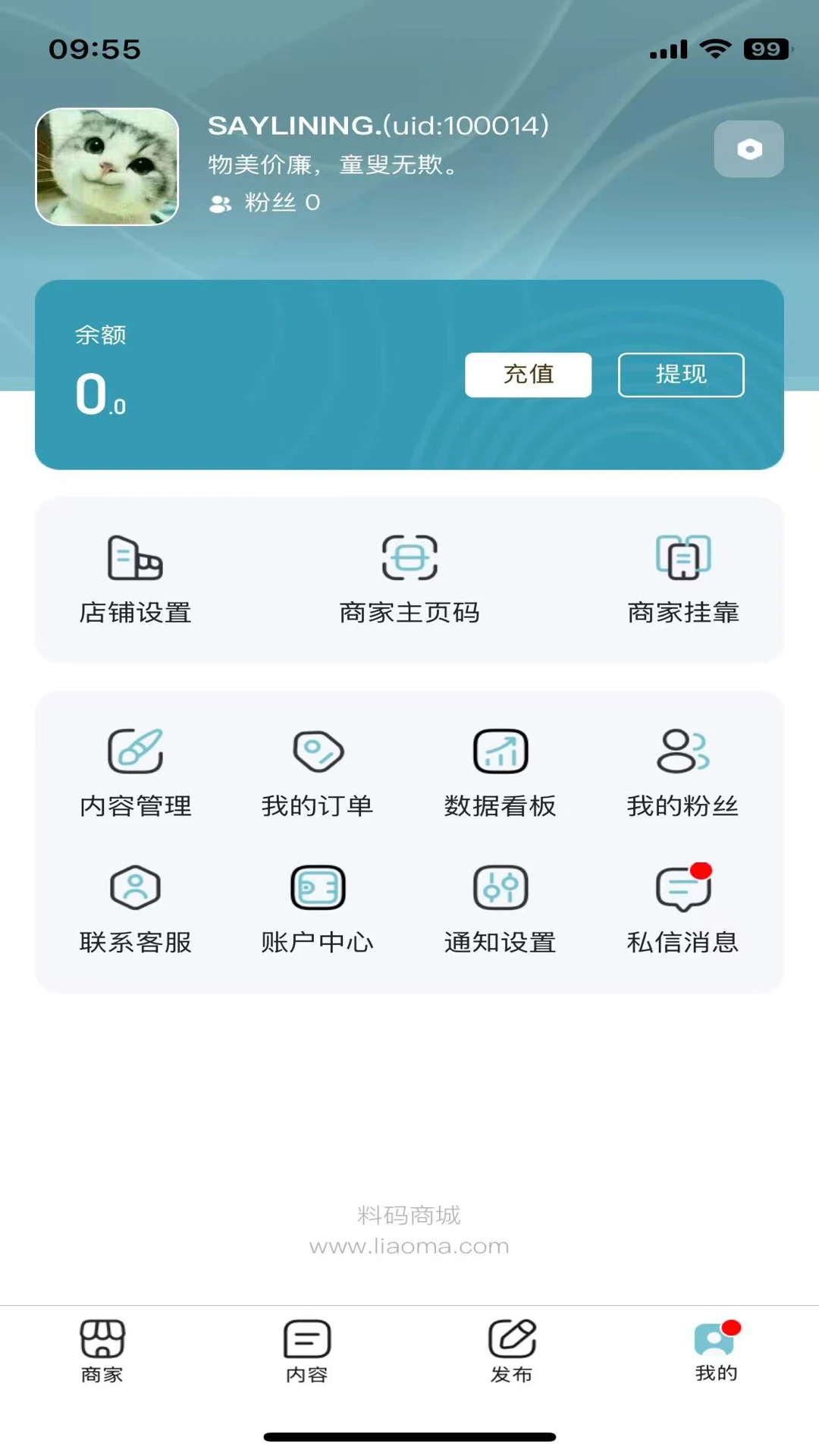Open 商家主页码 merchant homepage QR code
The image size is (819, 1456).
[409, 579]
